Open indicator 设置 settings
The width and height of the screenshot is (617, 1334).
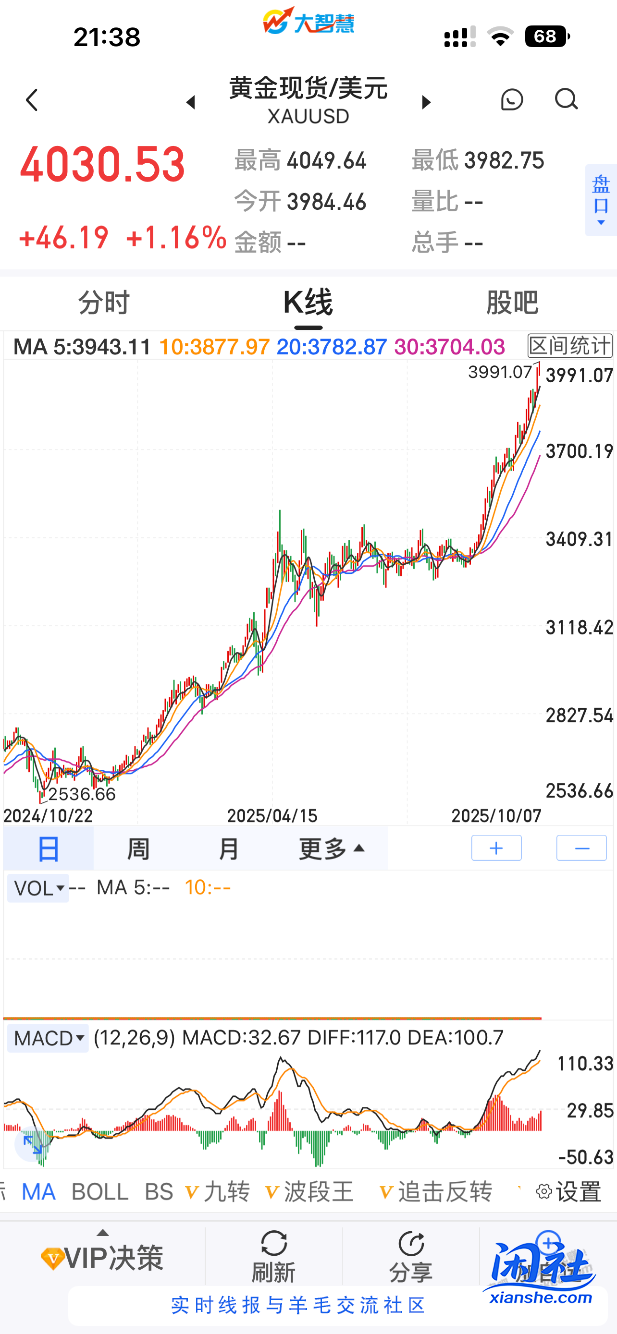(x=568, y=1192)
